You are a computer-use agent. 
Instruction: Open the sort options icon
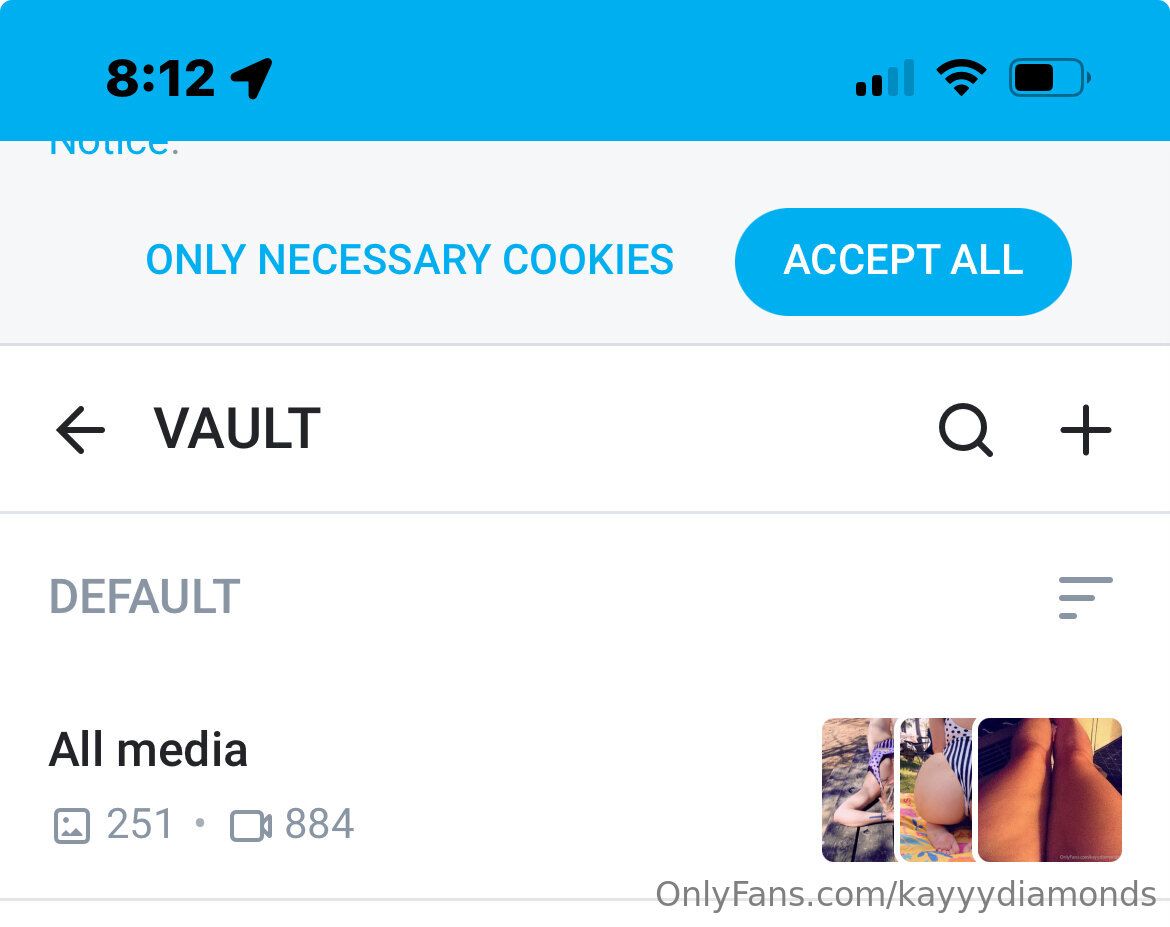click(x=1085, y=597)
